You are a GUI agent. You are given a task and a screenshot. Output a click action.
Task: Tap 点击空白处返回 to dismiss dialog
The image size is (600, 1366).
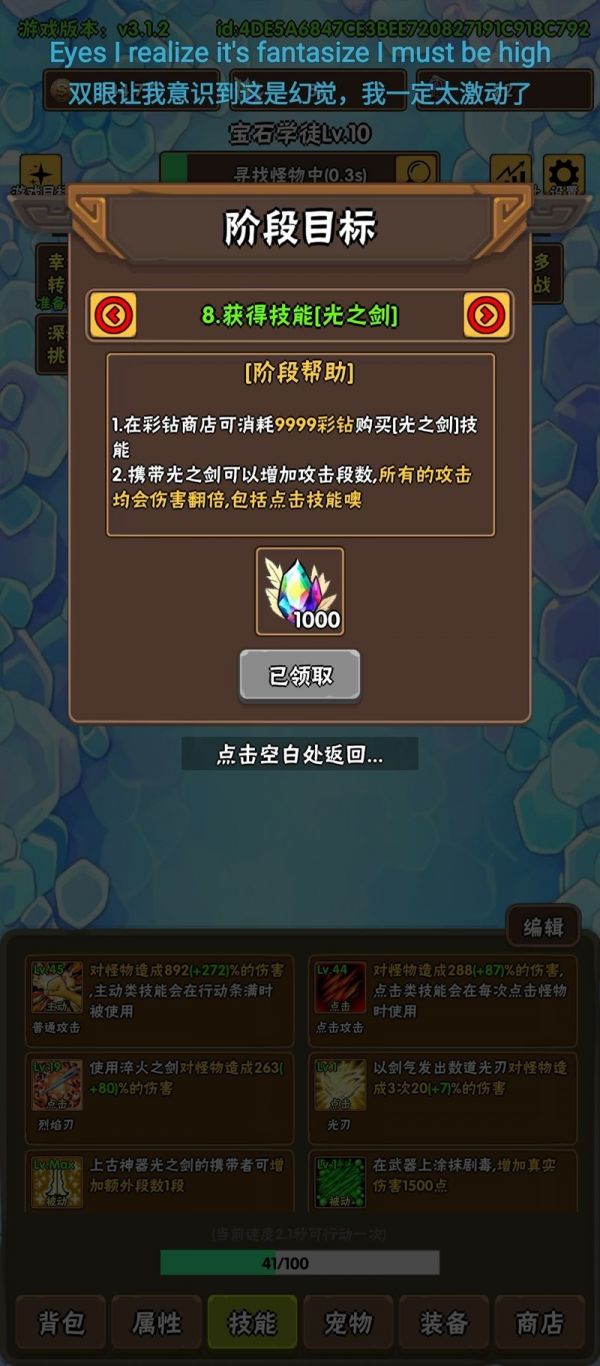[x=300, y=754]
